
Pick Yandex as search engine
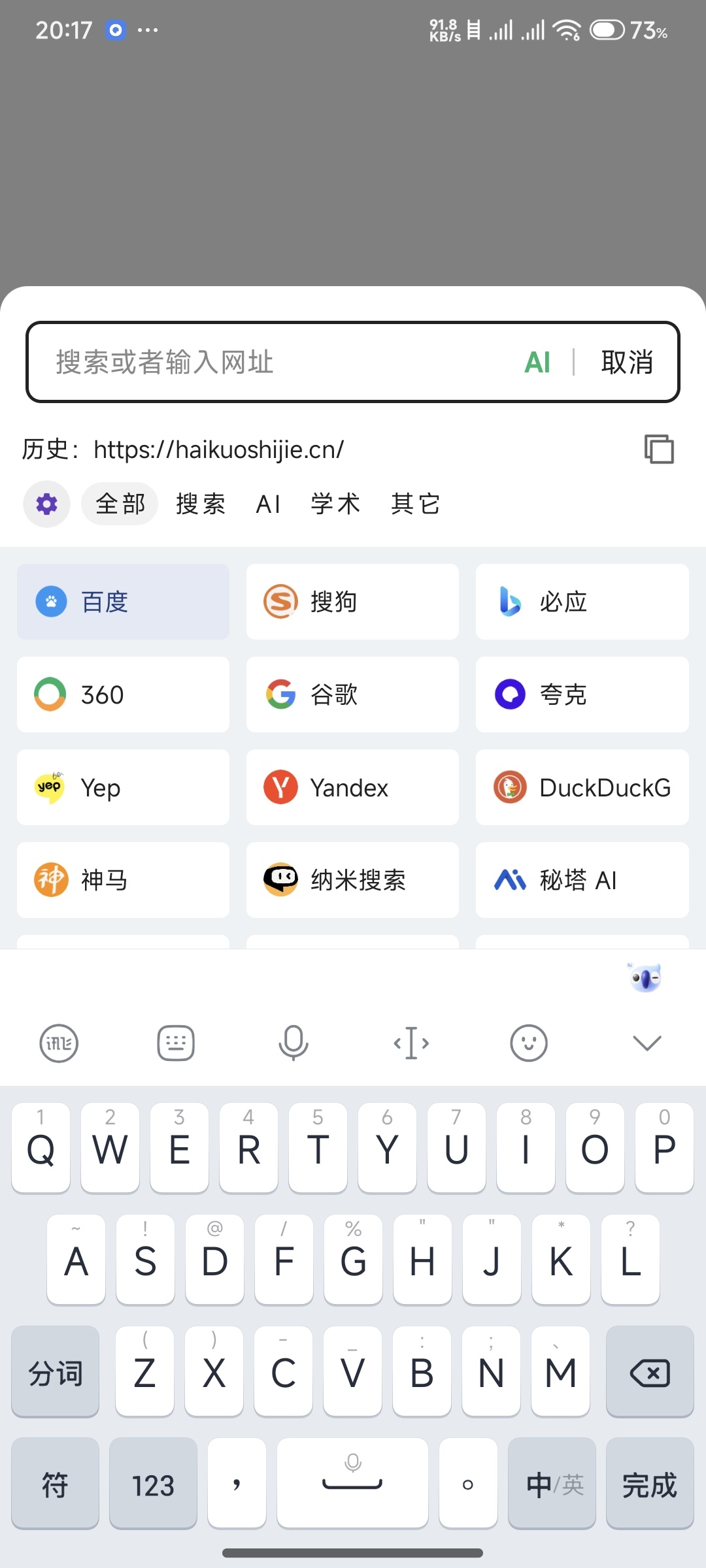(352, 787)
